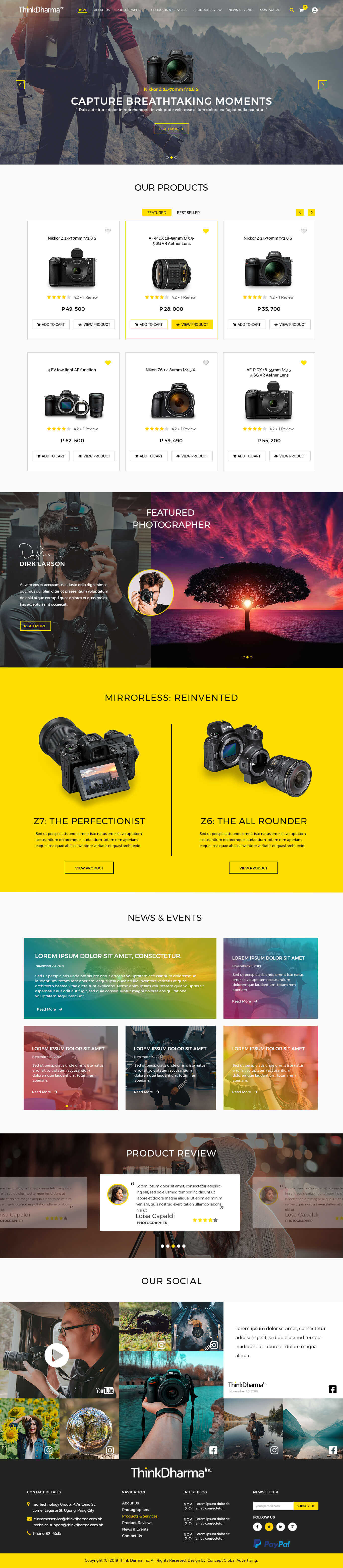Screen dimensions: 343x1568
Task: View the Nikon Z6 12-80mm product
Action: coord(192,456)
